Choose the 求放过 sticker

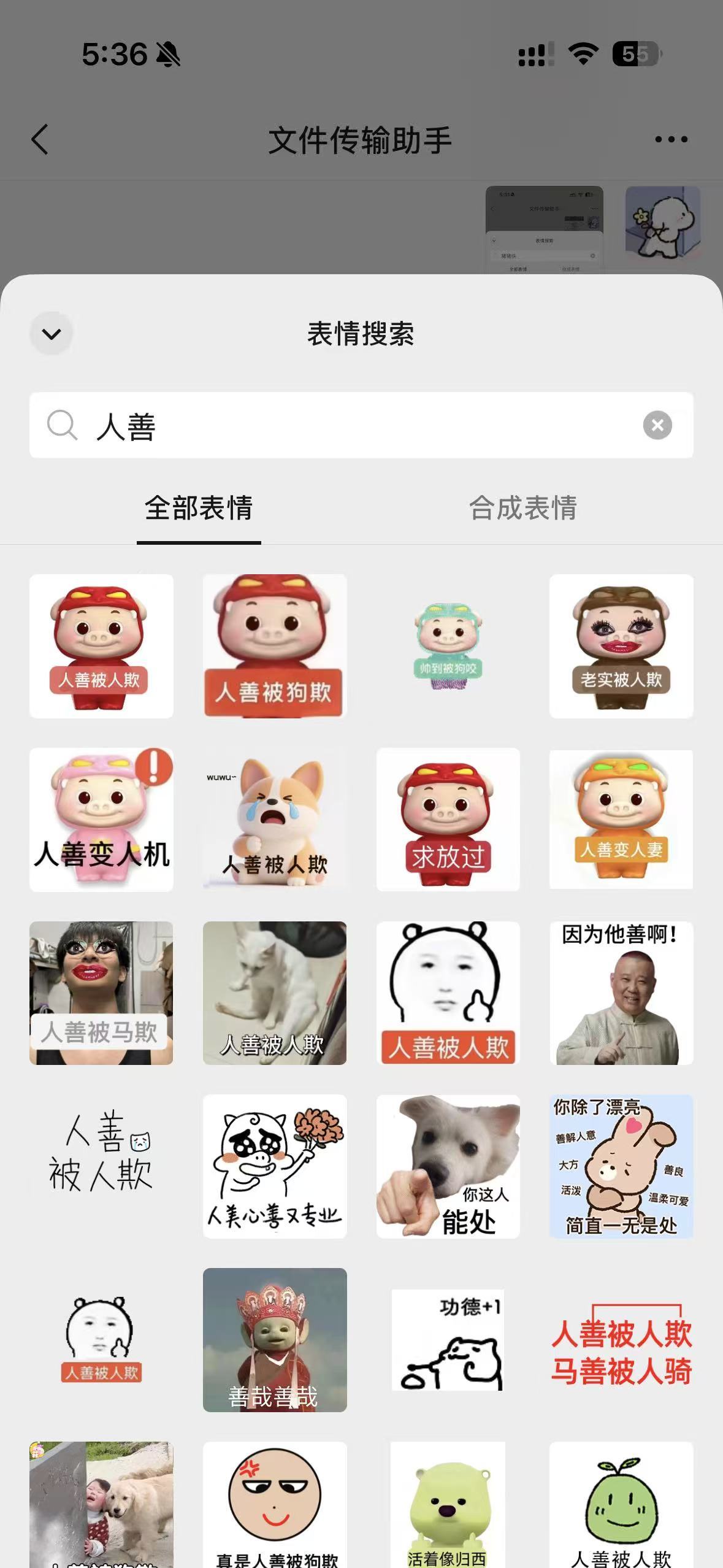[x=448, y=820]
